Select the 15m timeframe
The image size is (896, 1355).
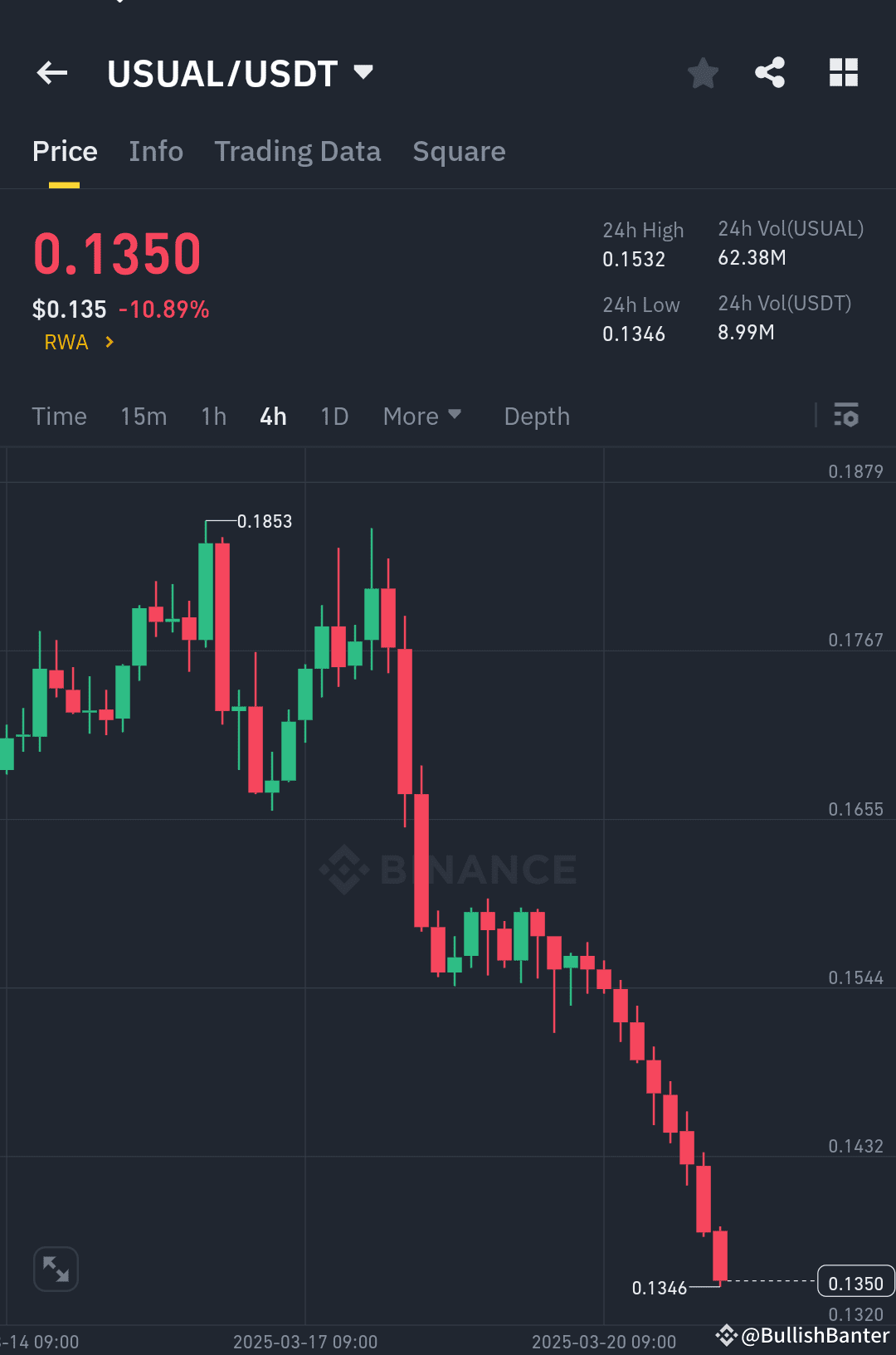[144, 416]
